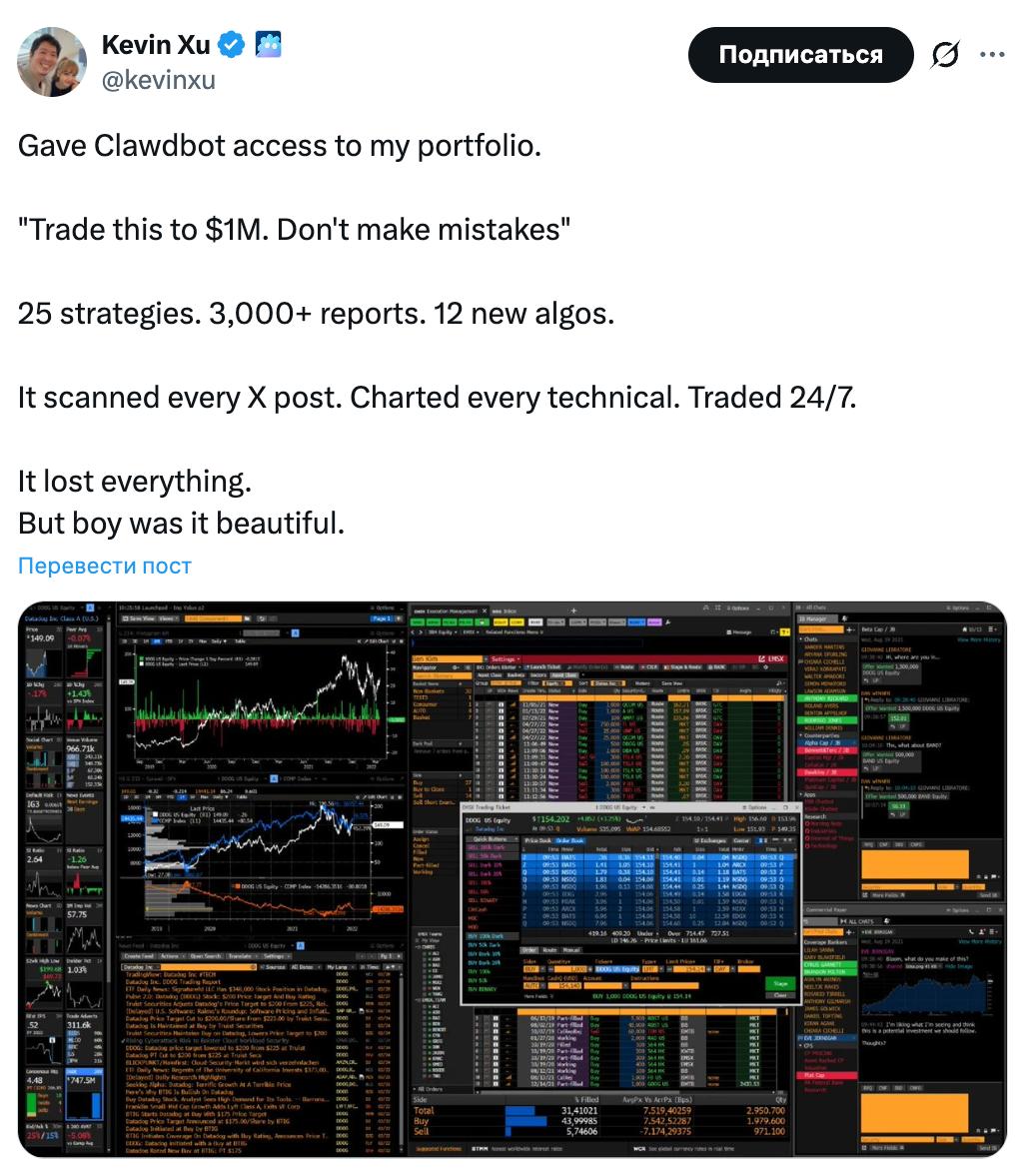Viewport: 1026px width, 1176px height.
Task: Open Kevin Xu's profile avatar
Action: pyautogui.click(x=51, y=61)
